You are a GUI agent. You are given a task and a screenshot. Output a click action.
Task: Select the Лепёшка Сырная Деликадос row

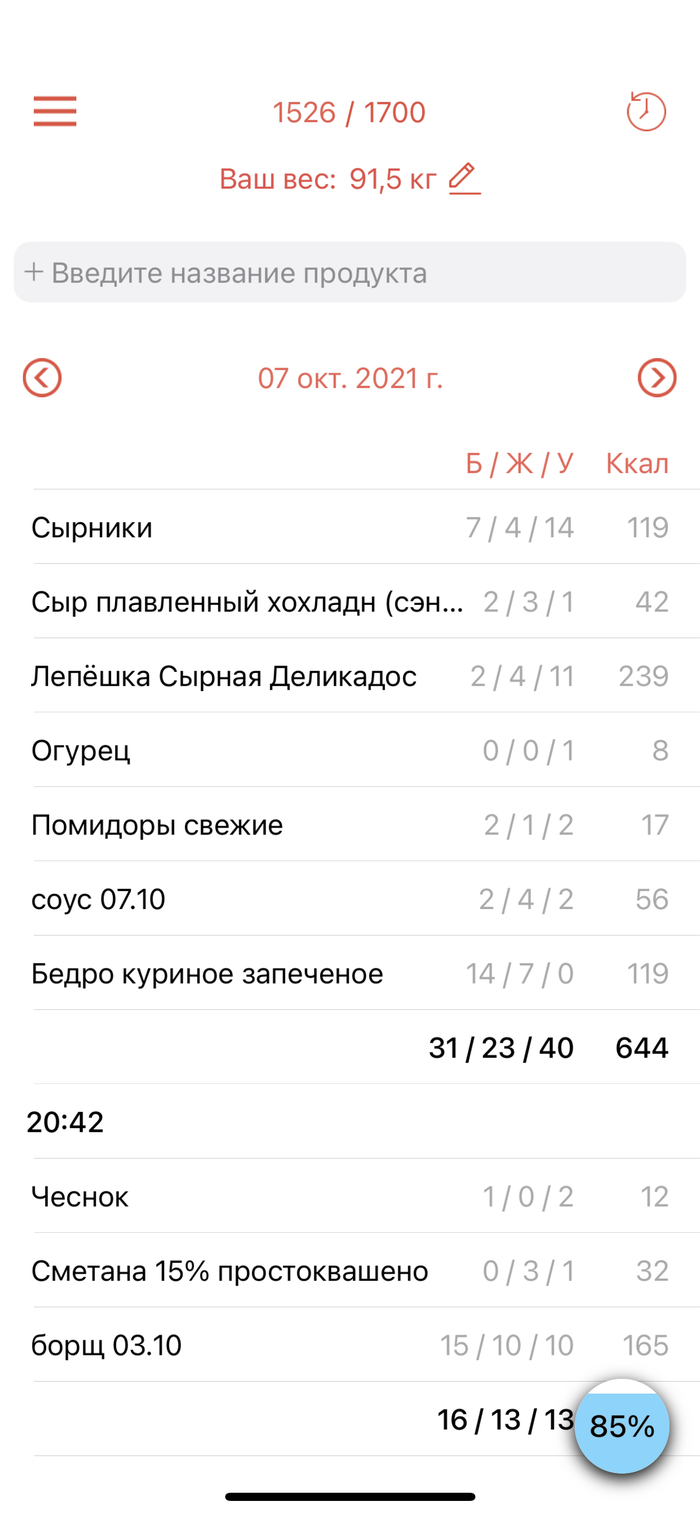(x=350, y=676)
